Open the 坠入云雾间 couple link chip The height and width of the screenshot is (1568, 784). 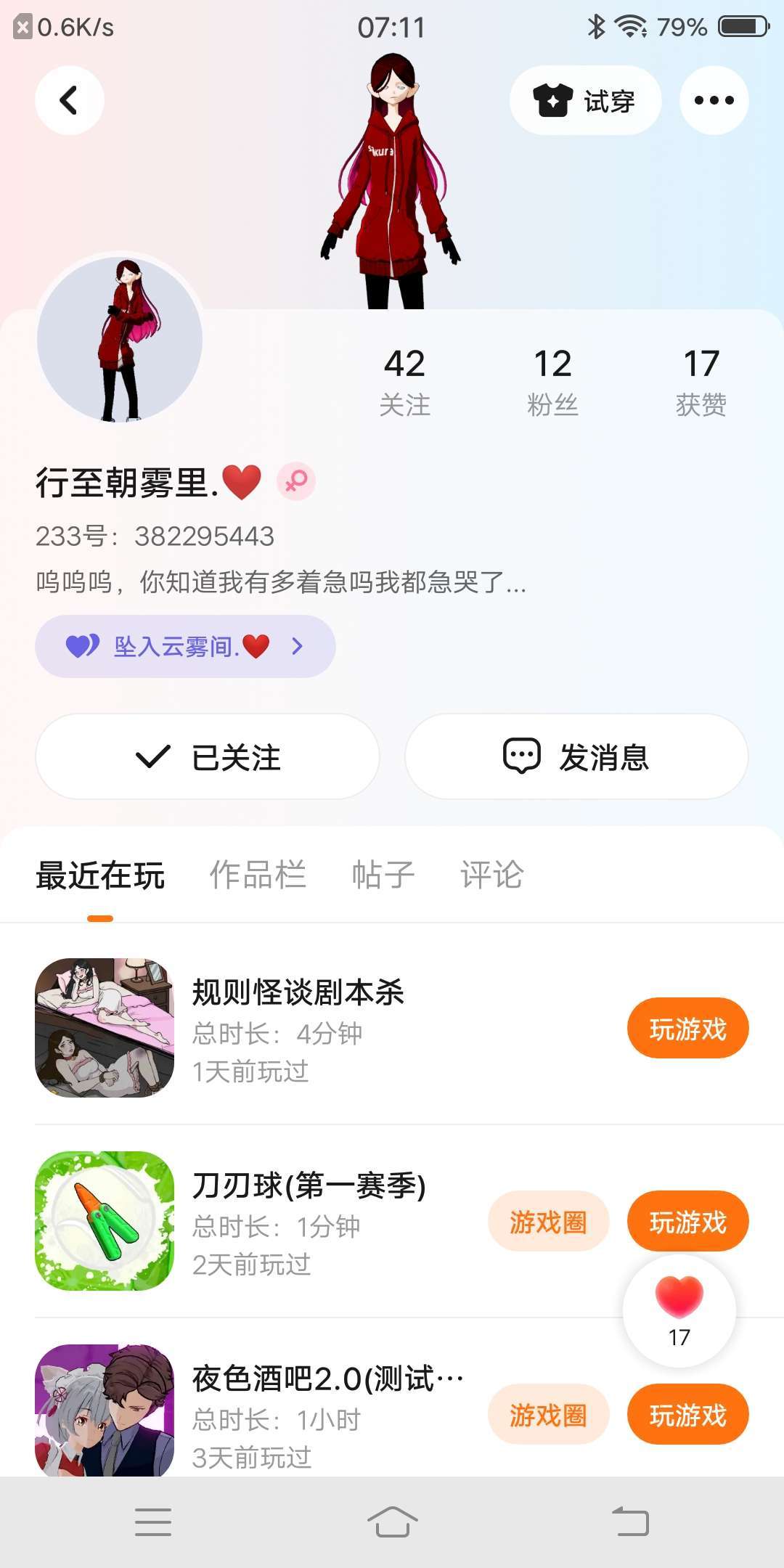point(185,646)
